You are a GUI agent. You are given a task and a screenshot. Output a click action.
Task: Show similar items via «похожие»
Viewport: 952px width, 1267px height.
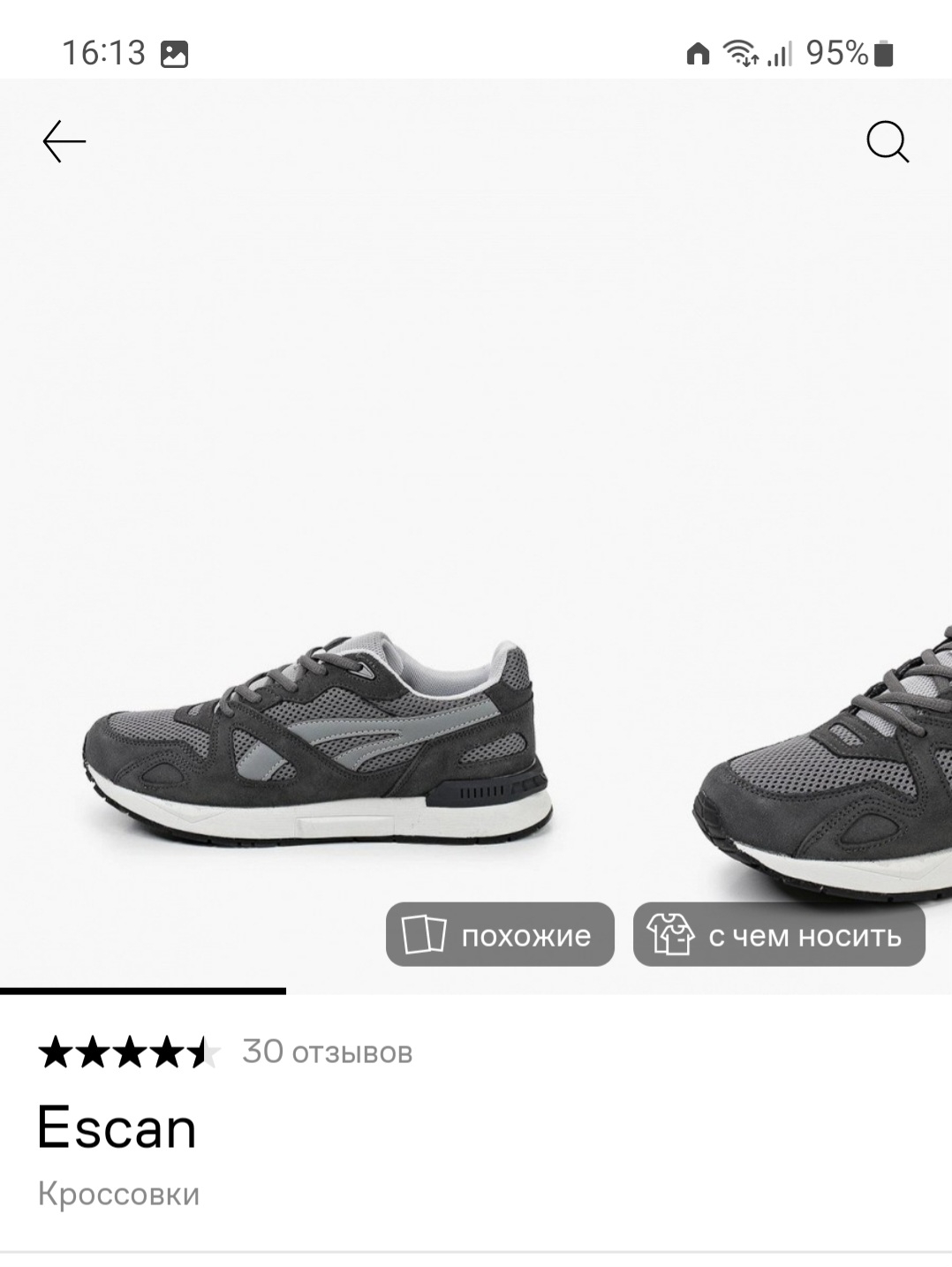(x=500, y=934)
